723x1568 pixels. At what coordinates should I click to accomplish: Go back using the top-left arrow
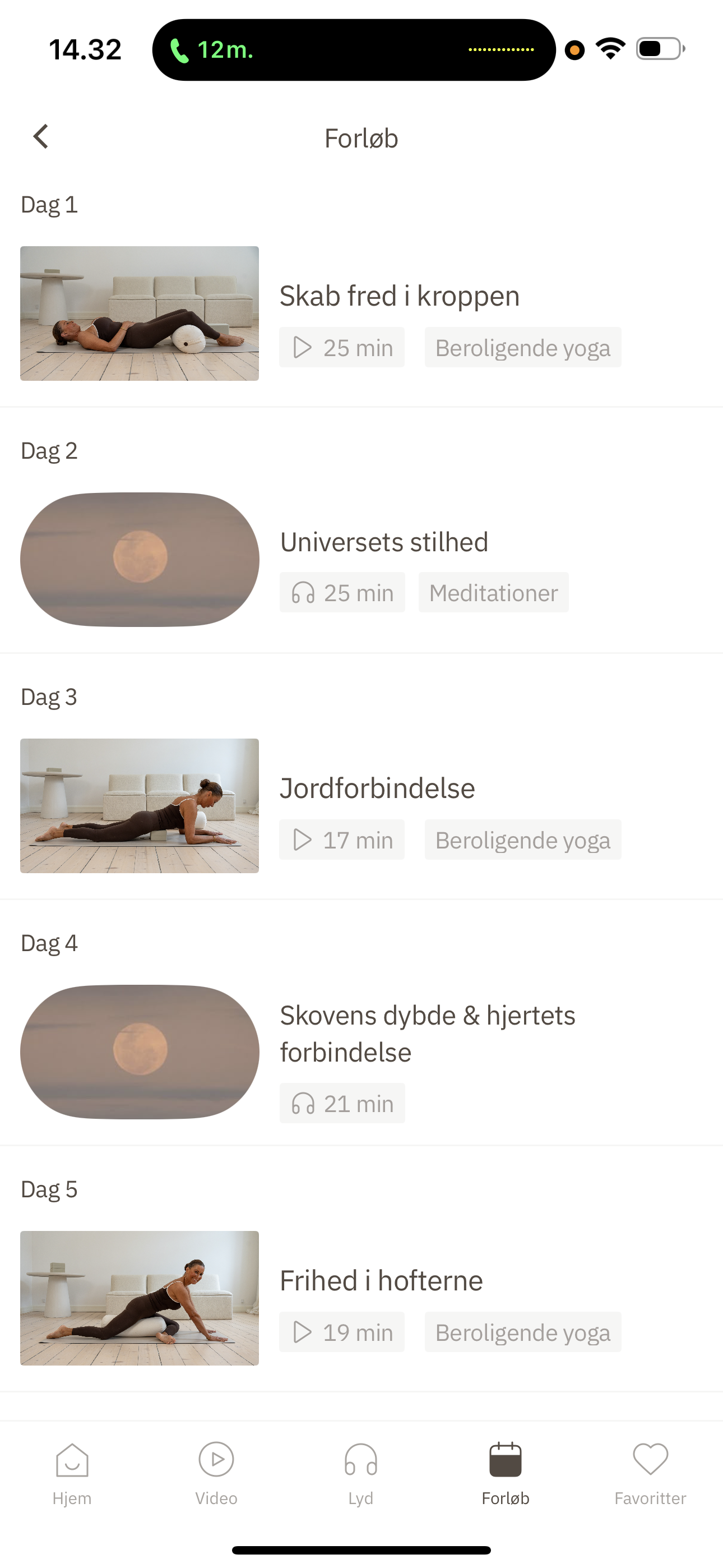coord(41,137)
